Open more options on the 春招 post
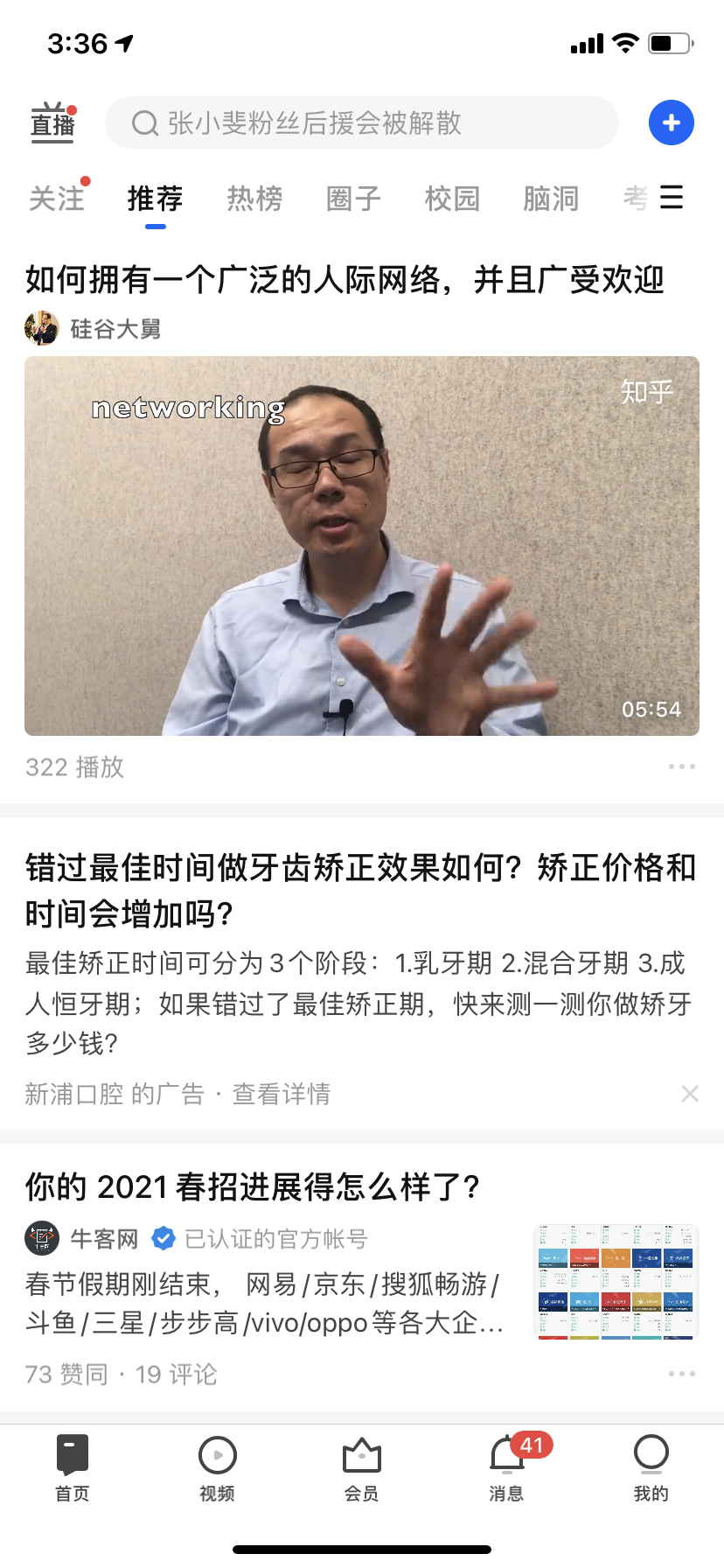 (x=681, y=1372)
